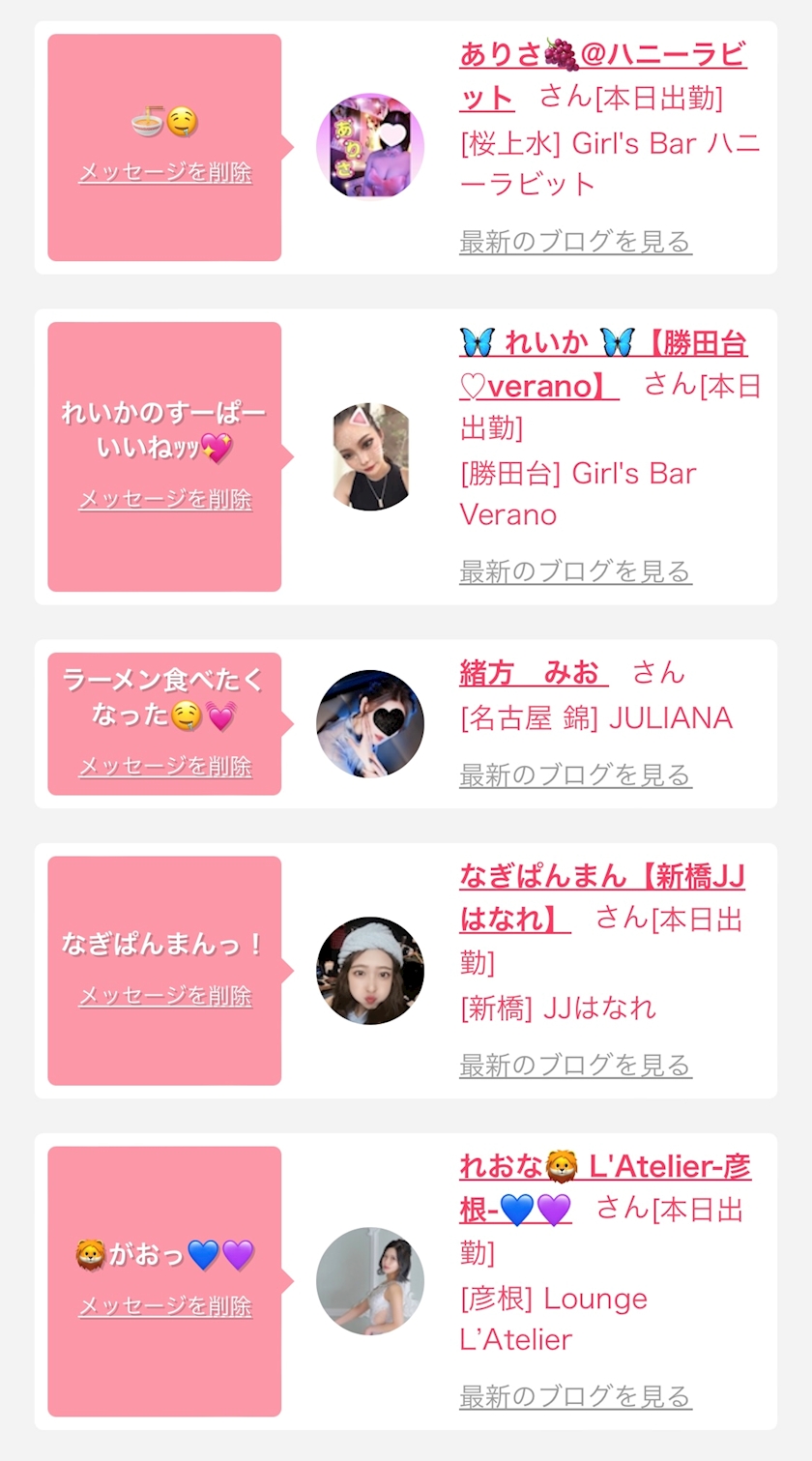Image resolution: width=812 pixels, height=1461 pixels.
Task: Open なぎぱんまん【新橋JJはなれ】 profile link
Action: pos(602,897)
